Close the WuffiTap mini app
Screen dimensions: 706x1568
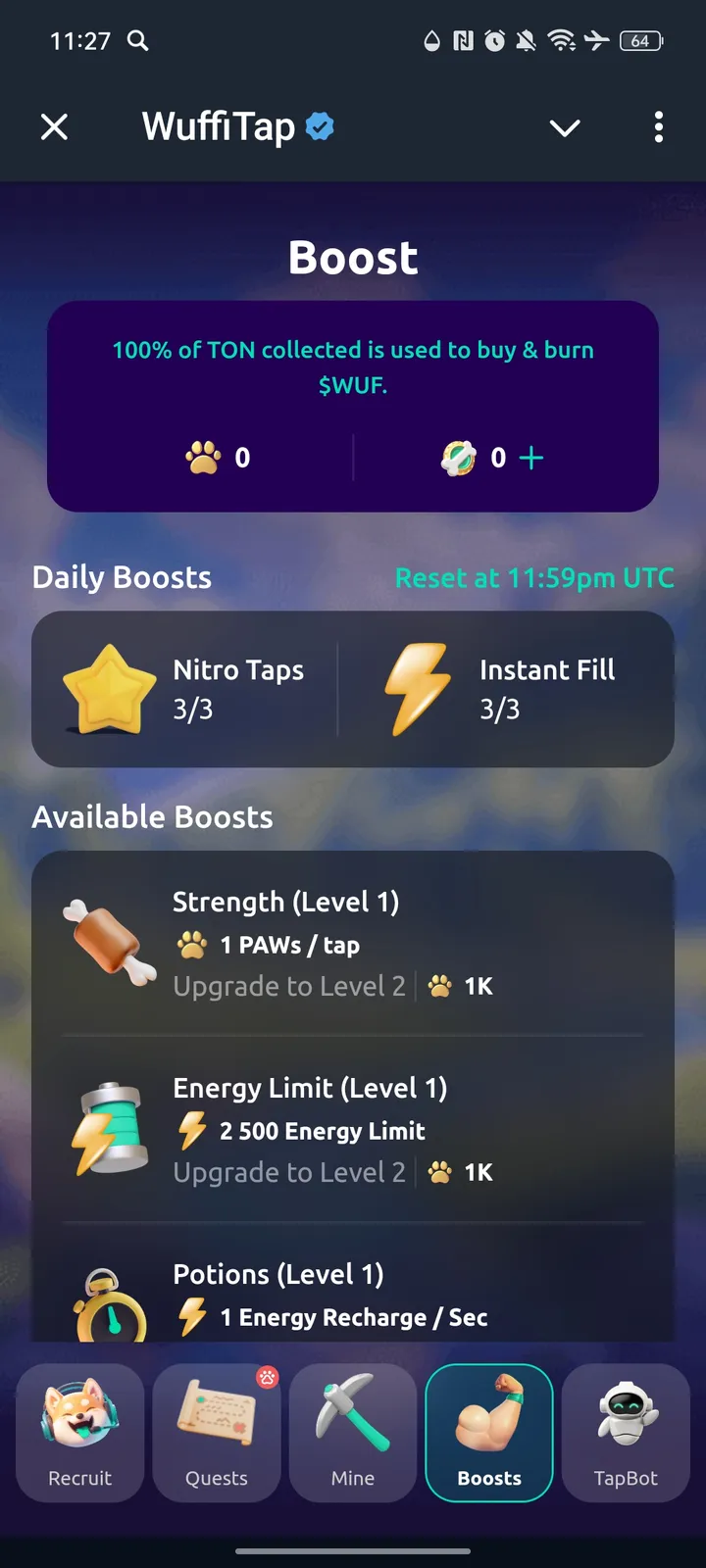click(x=55, y=127)
